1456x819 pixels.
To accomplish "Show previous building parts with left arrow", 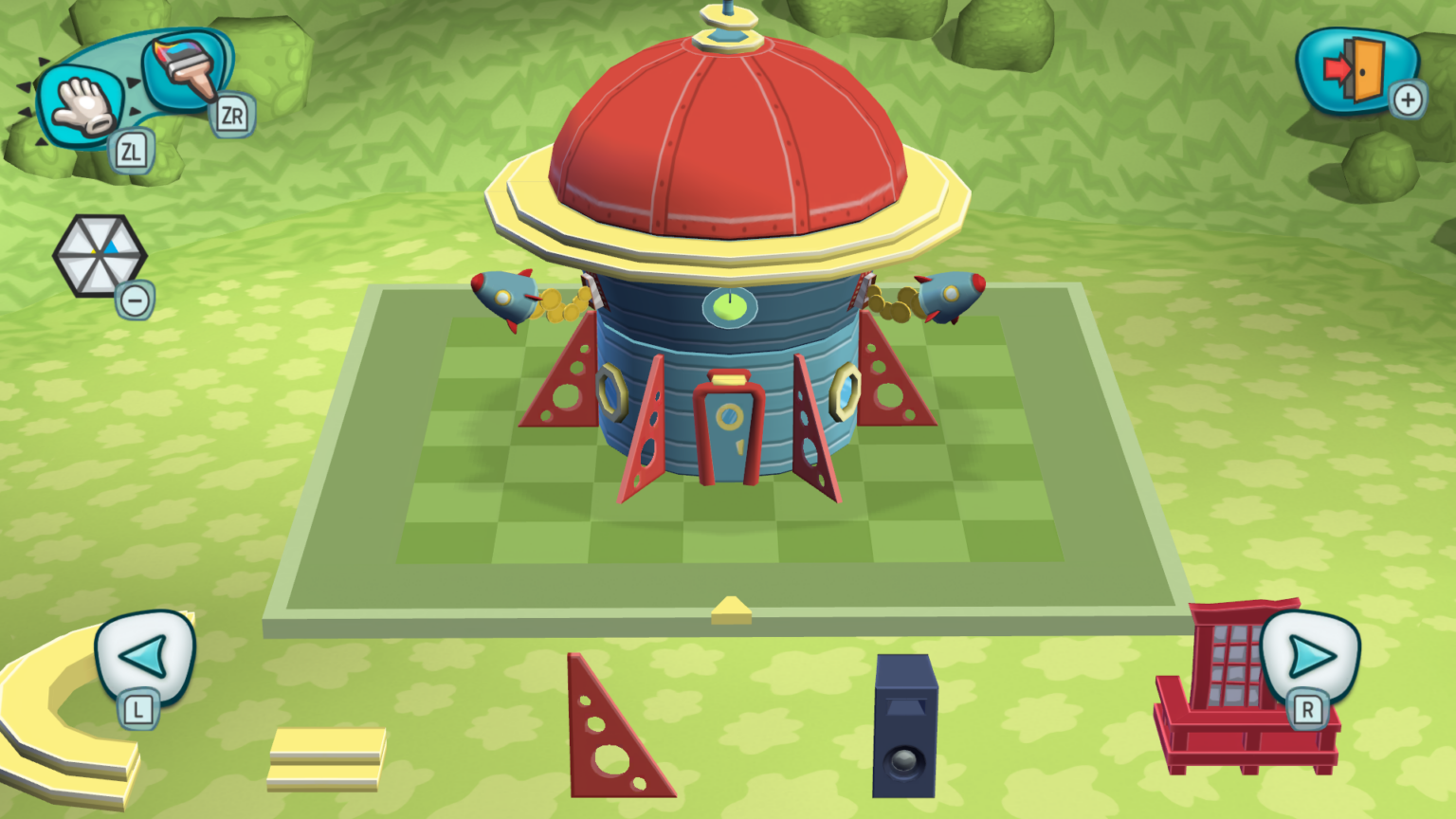I will (144, 655).
